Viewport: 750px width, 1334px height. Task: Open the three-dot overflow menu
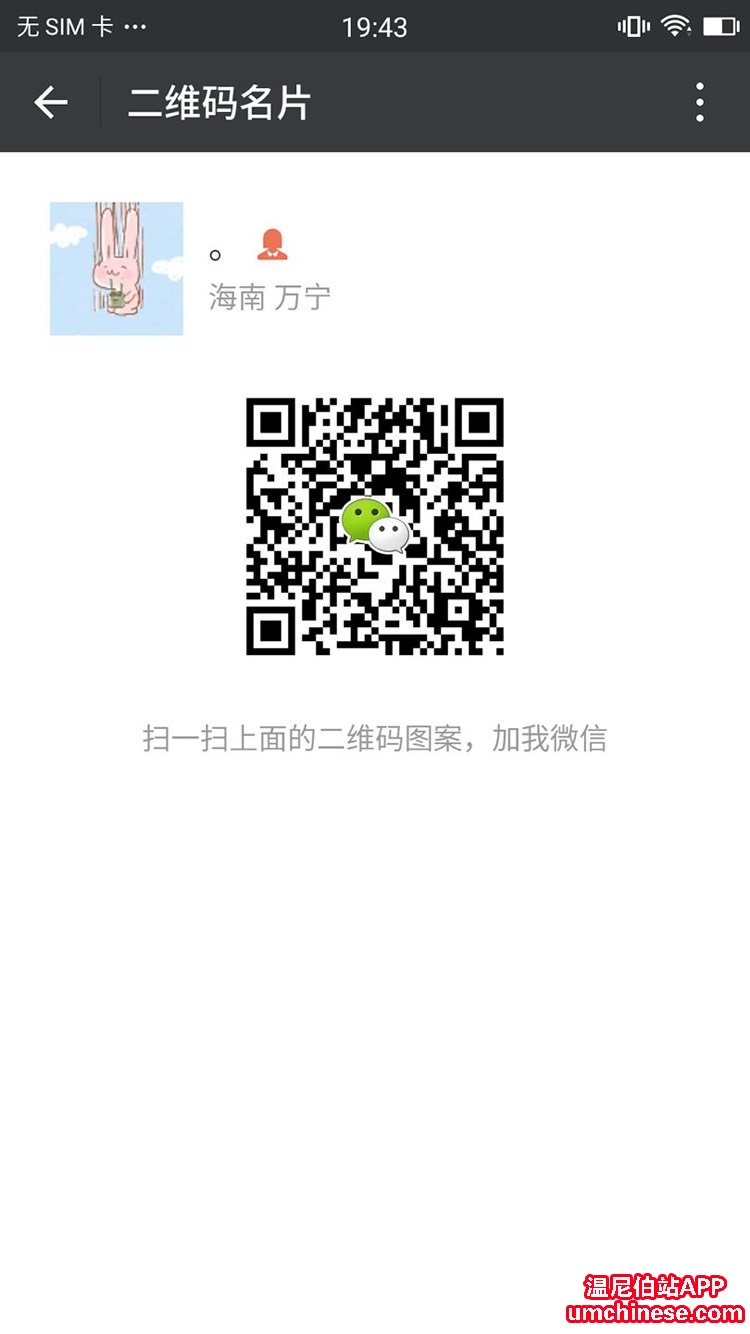coord(699,102)
